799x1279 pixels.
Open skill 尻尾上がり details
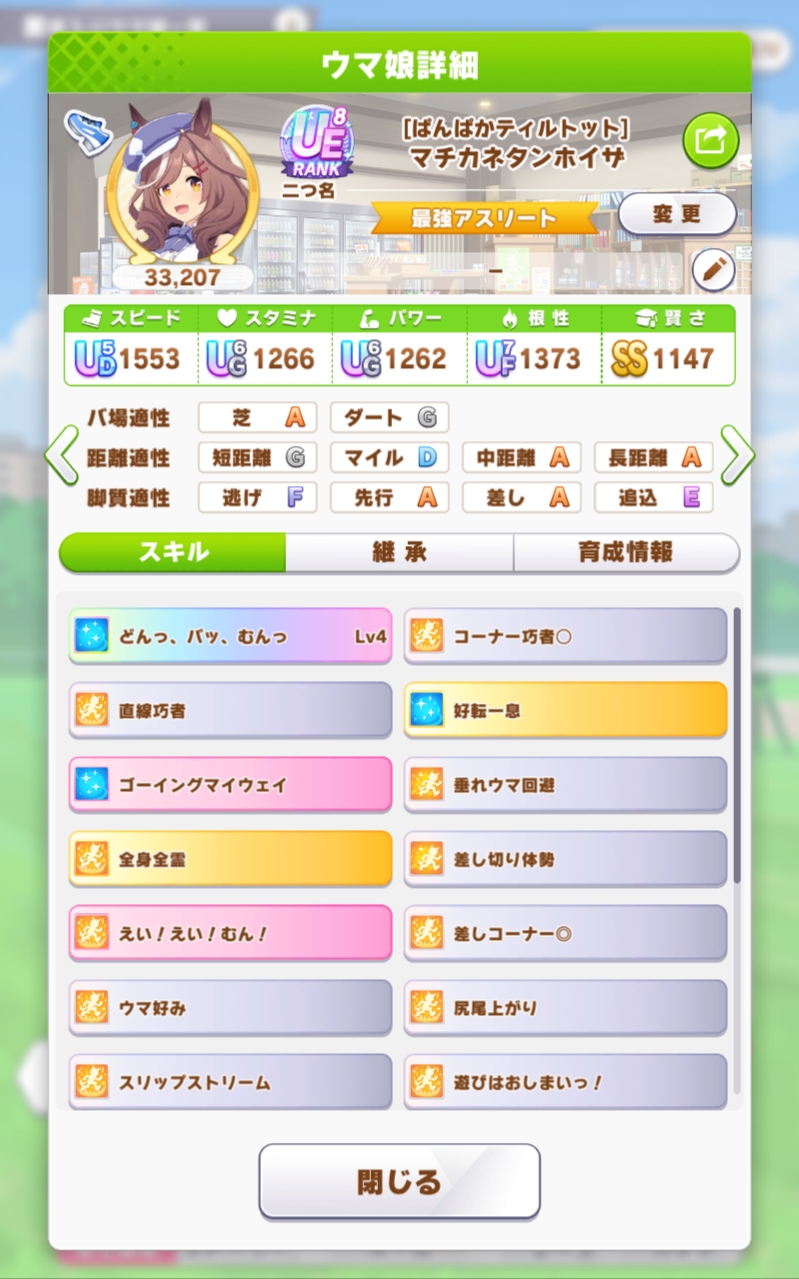coord(565,1007)
